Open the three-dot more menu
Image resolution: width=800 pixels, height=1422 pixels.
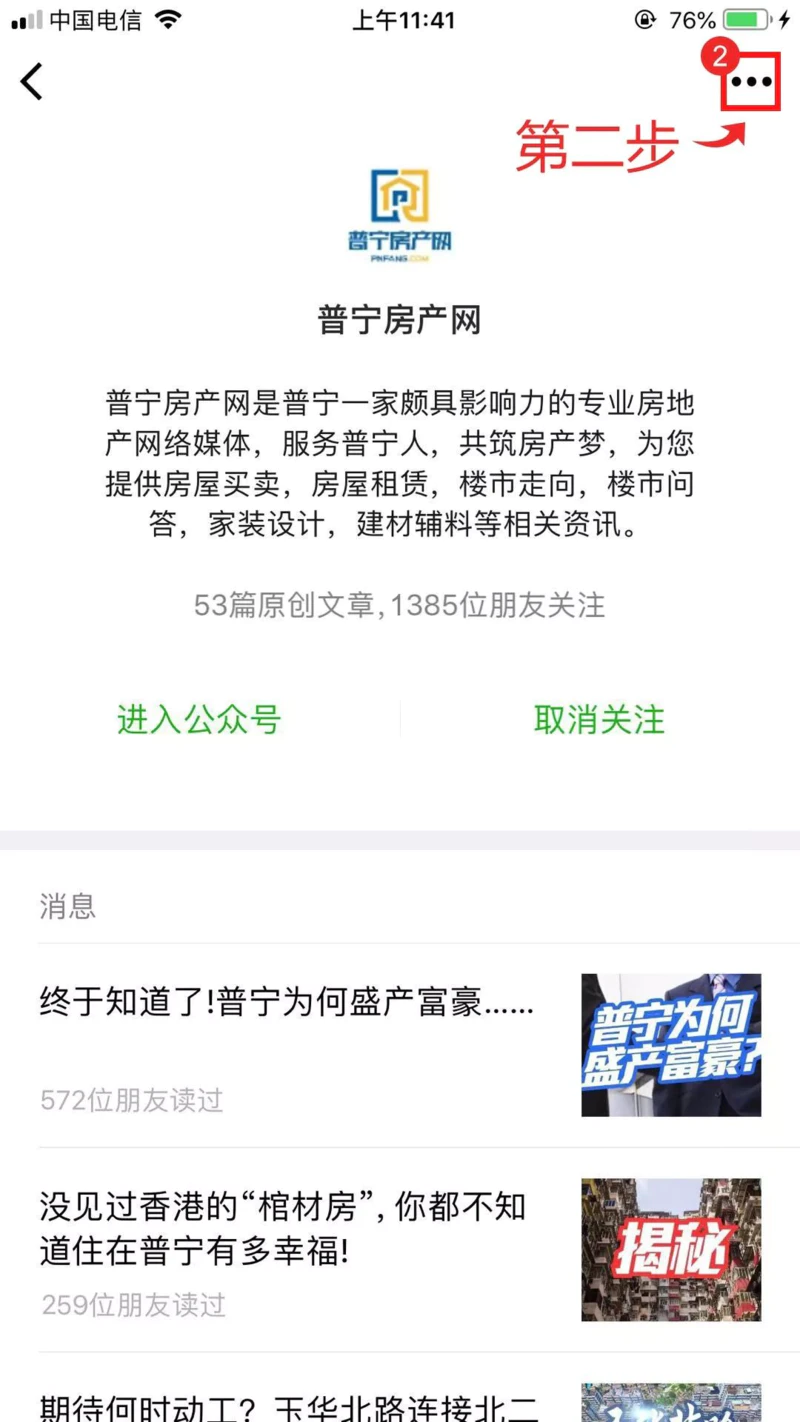tap(752, 83)
